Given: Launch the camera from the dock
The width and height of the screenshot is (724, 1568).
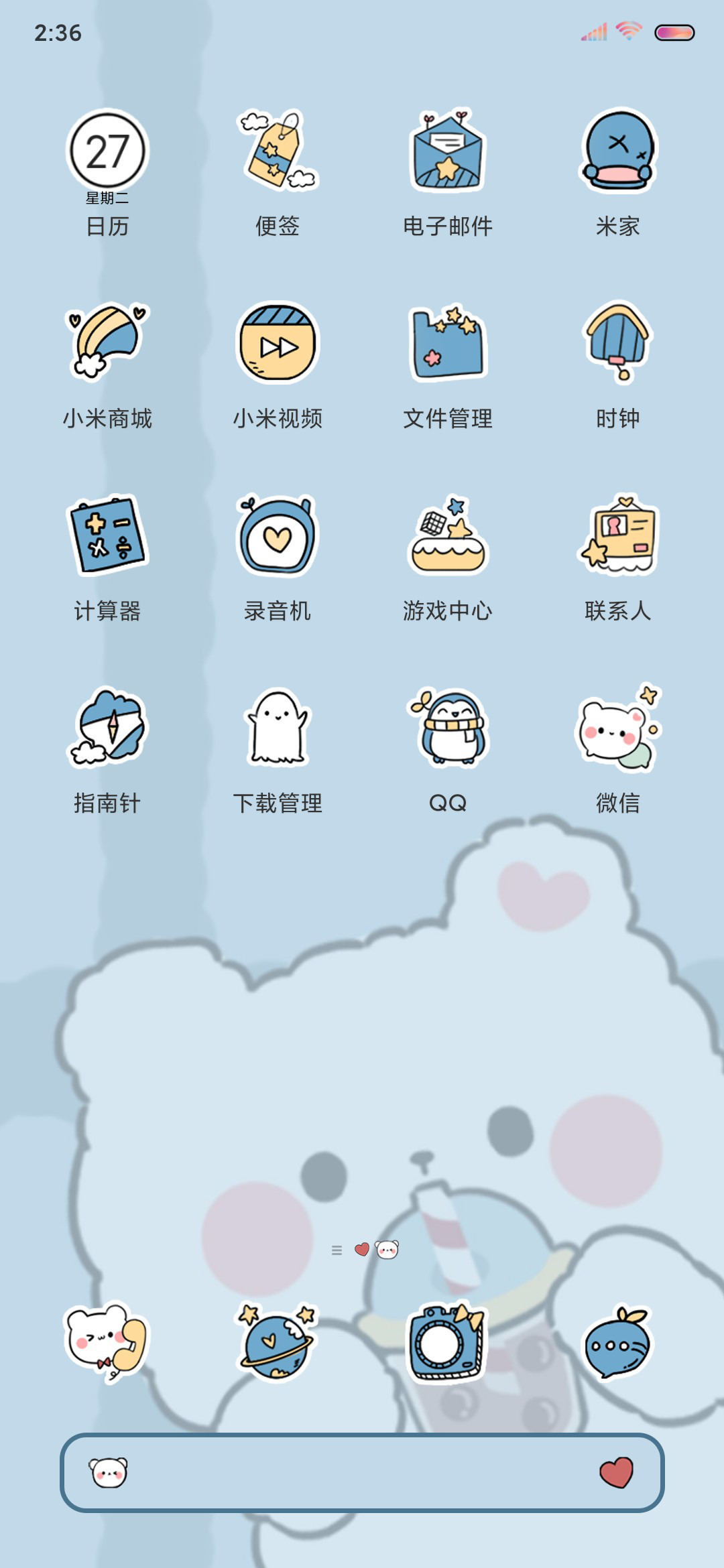Looking at the screenshot, I should 448,1343.
